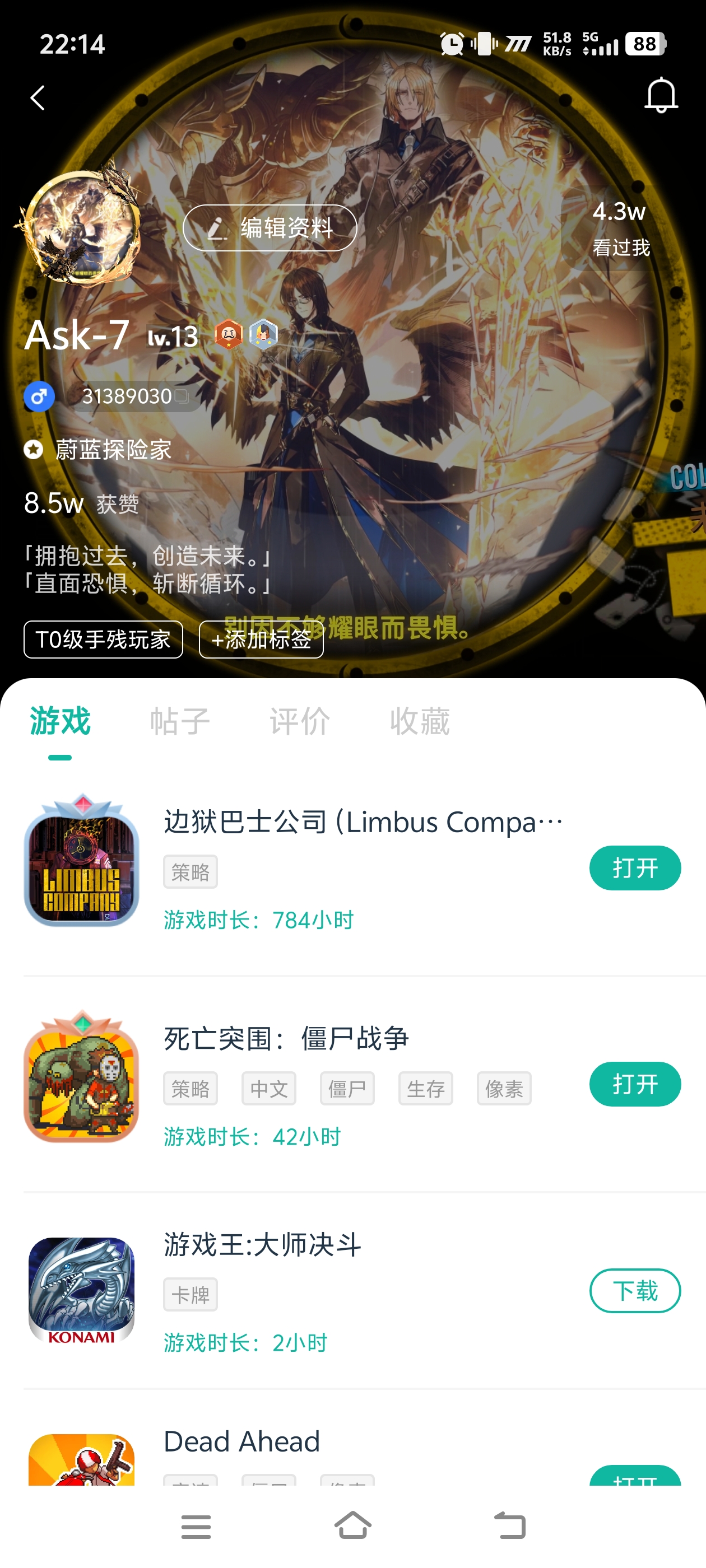Screen dimensions: 706x1568
Task: Open recent apps from the navigation bar
Action: pos(196,1526)
